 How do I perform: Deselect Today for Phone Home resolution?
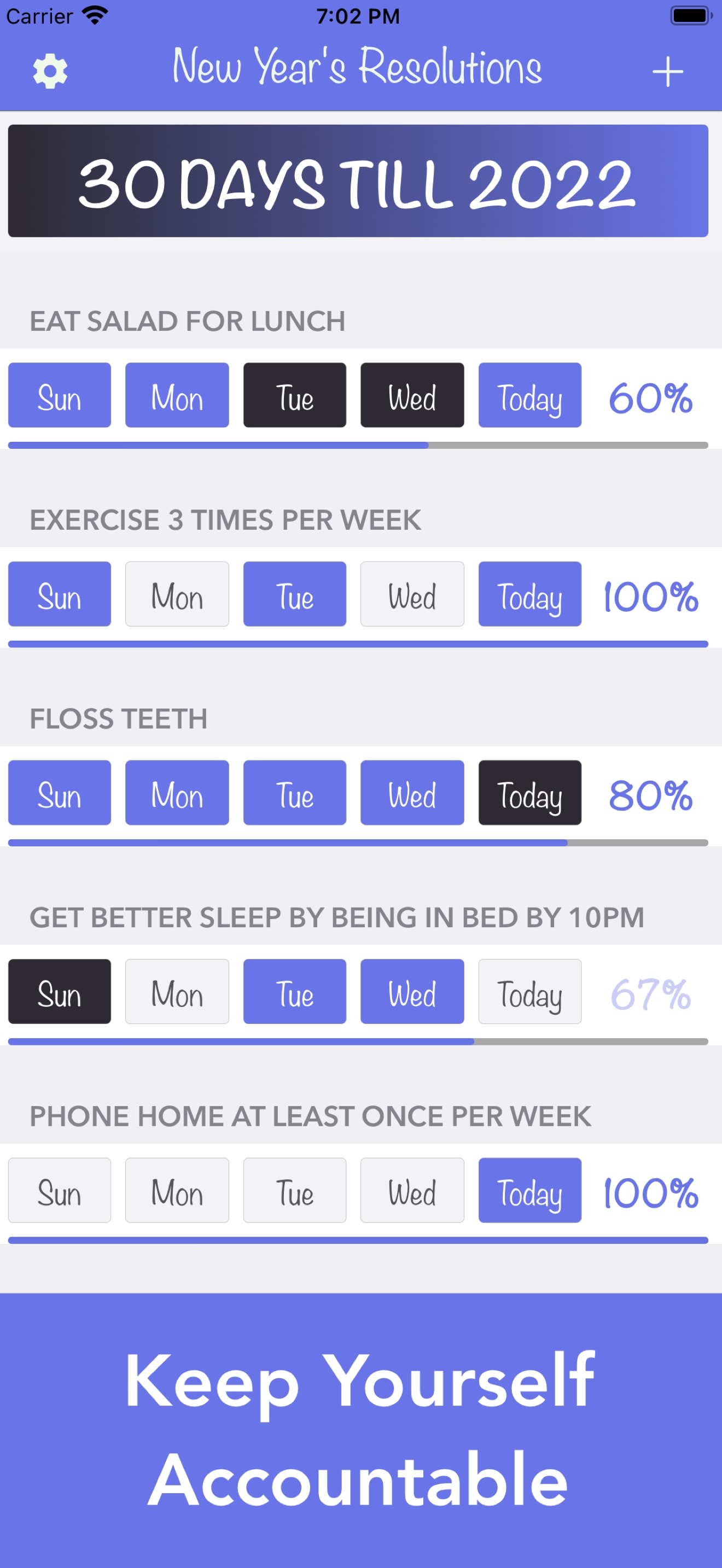(x=529, y=1190)
